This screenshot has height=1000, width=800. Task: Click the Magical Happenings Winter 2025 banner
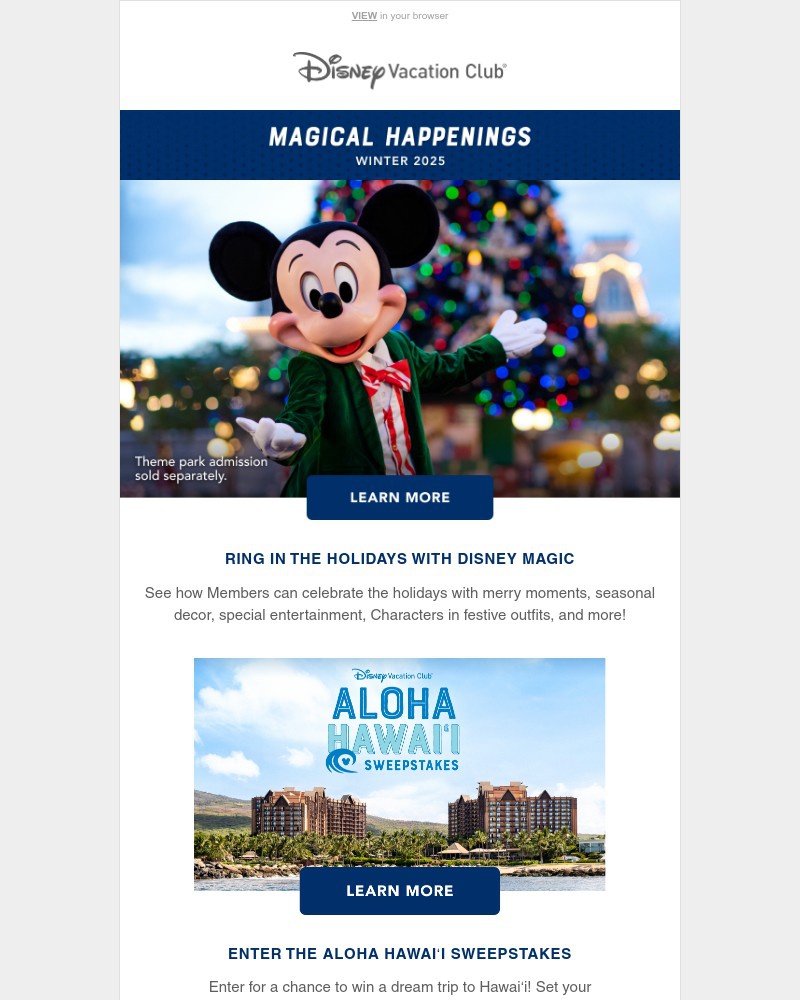tap(400, 144)
